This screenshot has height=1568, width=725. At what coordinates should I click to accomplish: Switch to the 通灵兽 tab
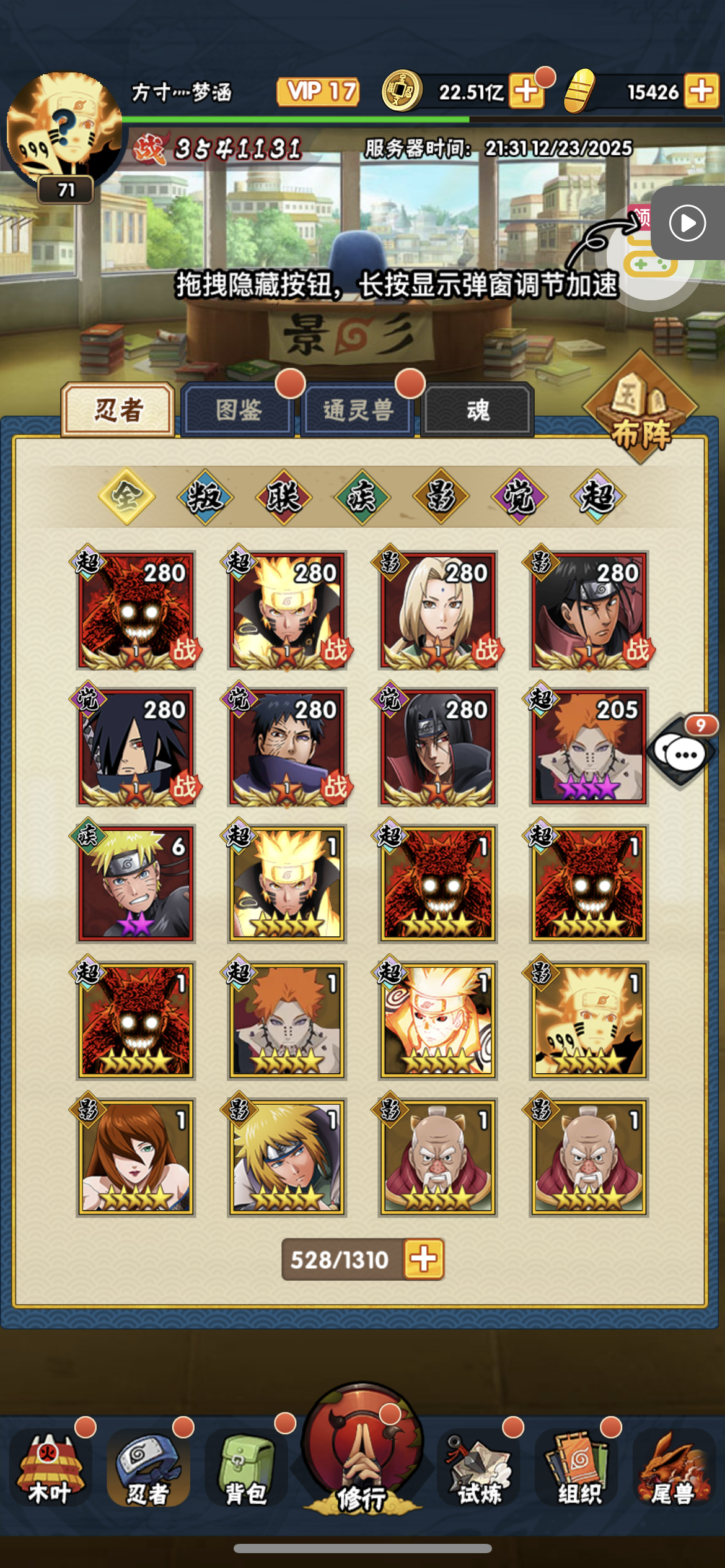coord(358,410)
